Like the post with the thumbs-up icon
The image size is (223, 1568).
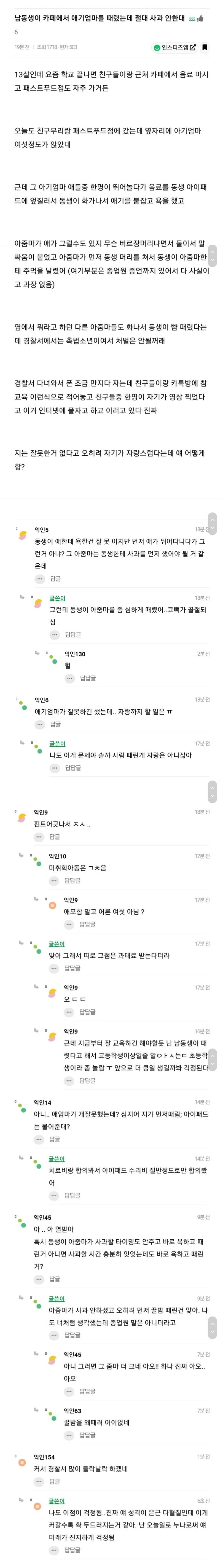pos(200,19)
